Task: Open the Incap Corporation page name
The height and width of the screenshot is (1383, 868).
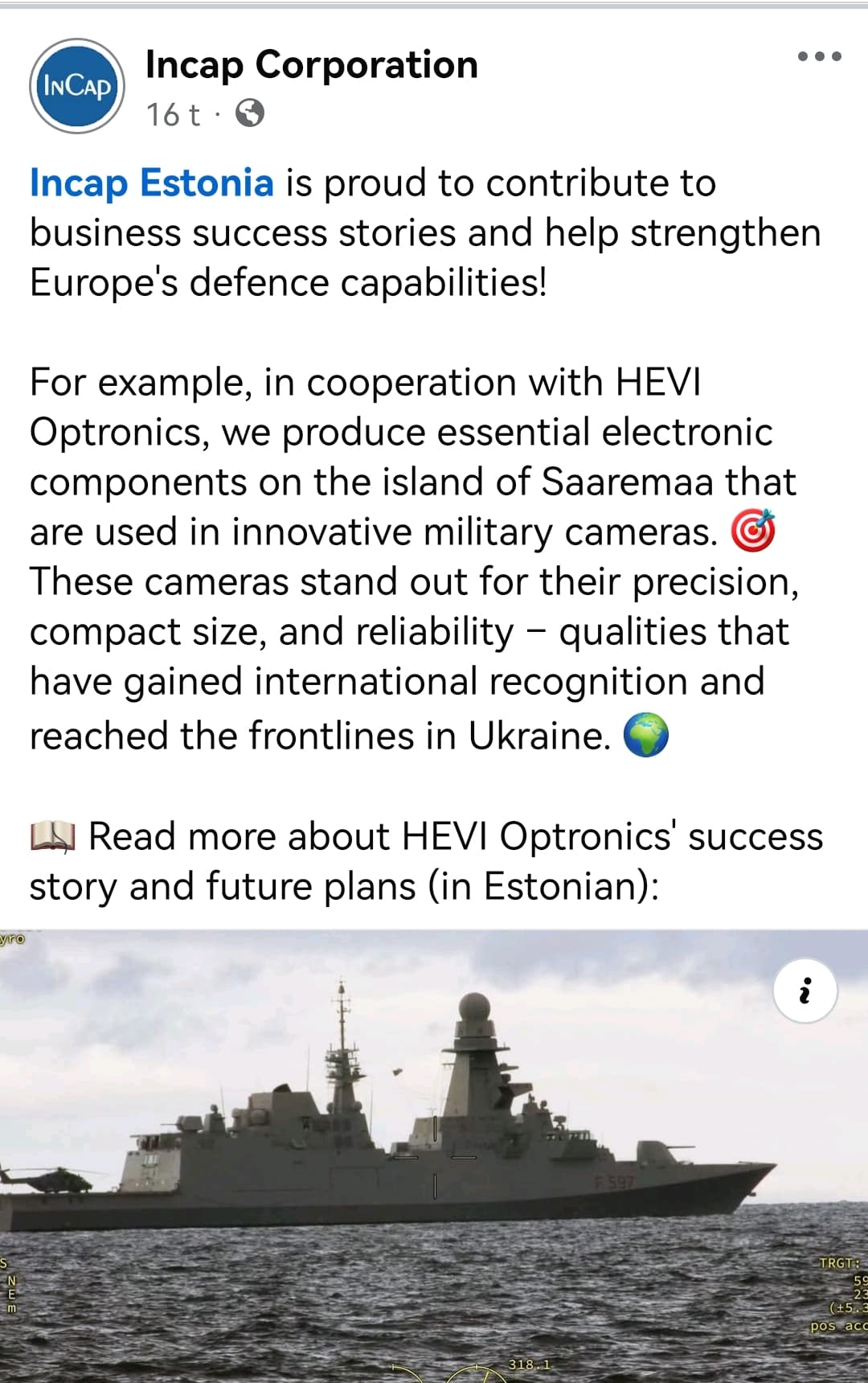Action: (311, 64)
